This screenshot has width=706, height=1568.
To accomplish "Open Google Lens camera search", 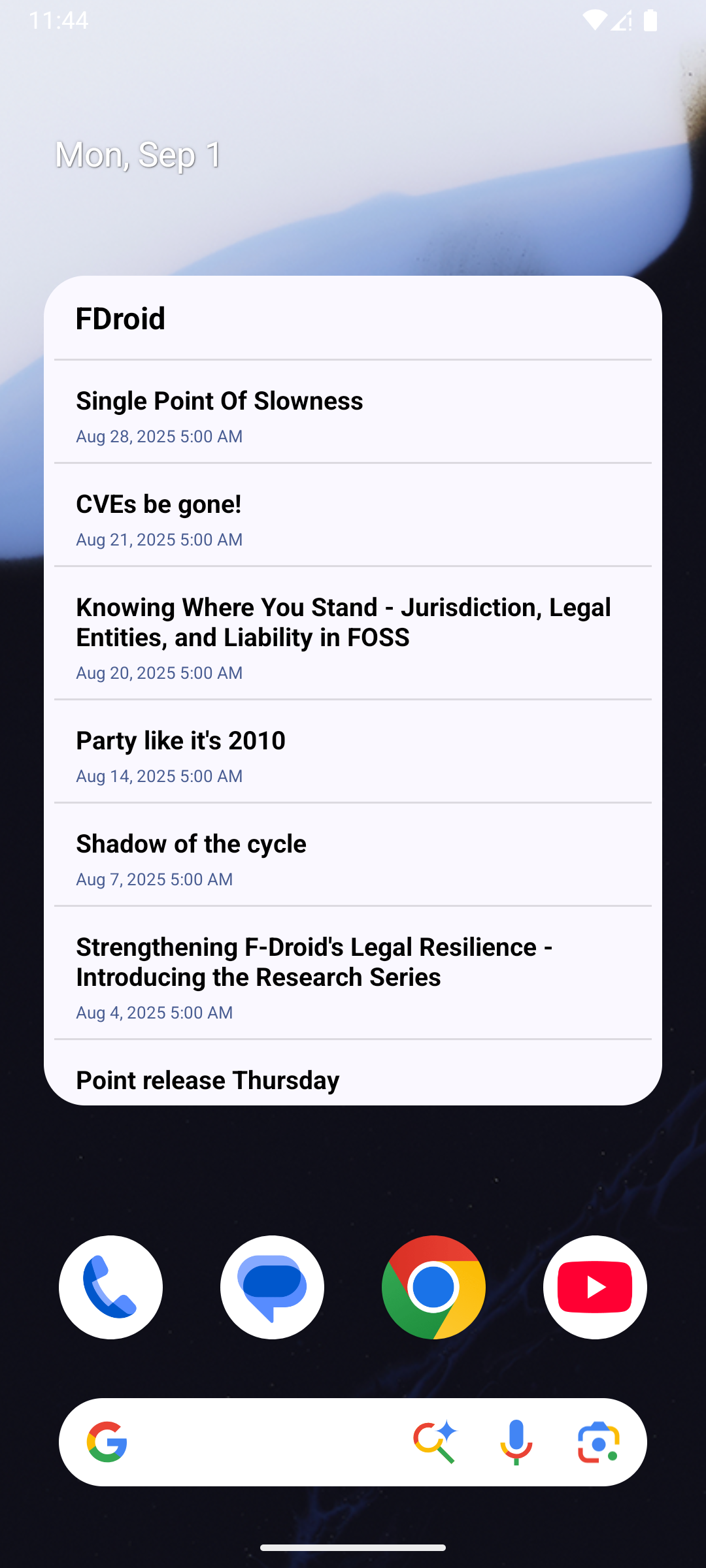I will (598, 1442).
